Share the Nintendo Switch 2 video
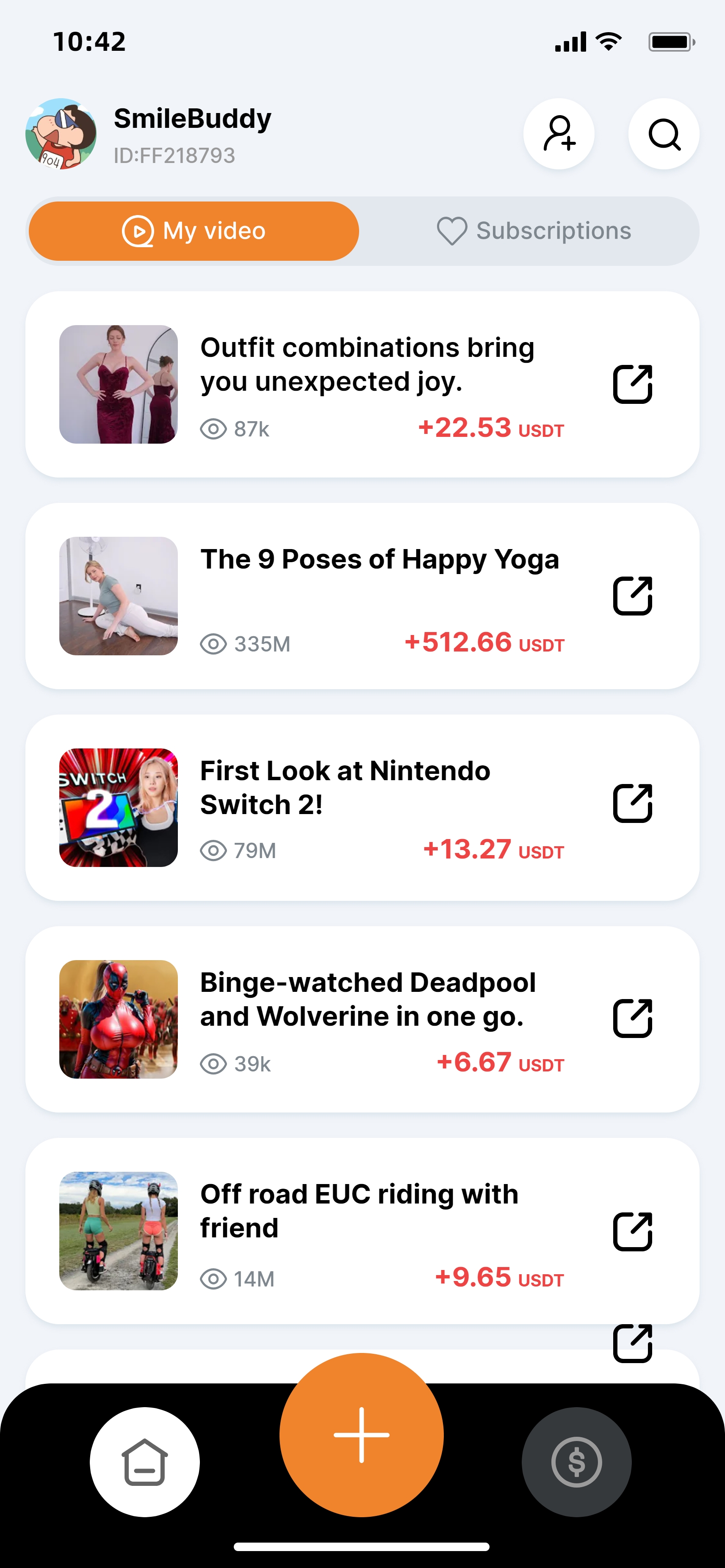This screenshot has height=1568, width=725. [x=633, y=803]
